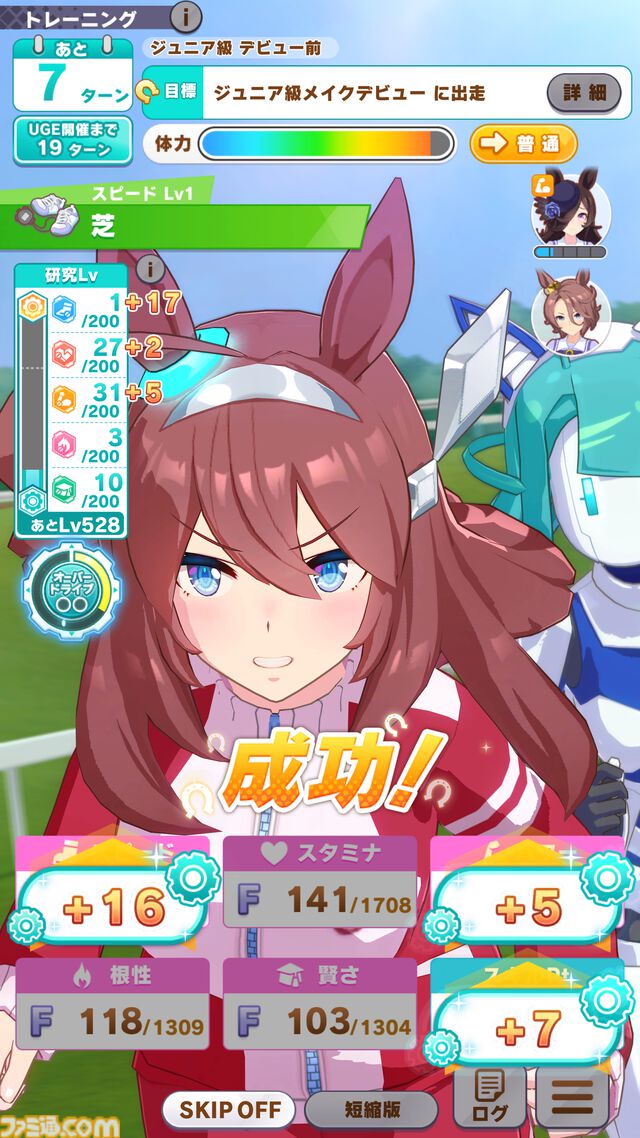Open the 研究Lv info icon
This screenshot has width=640, height=1138.
[150, 270]
